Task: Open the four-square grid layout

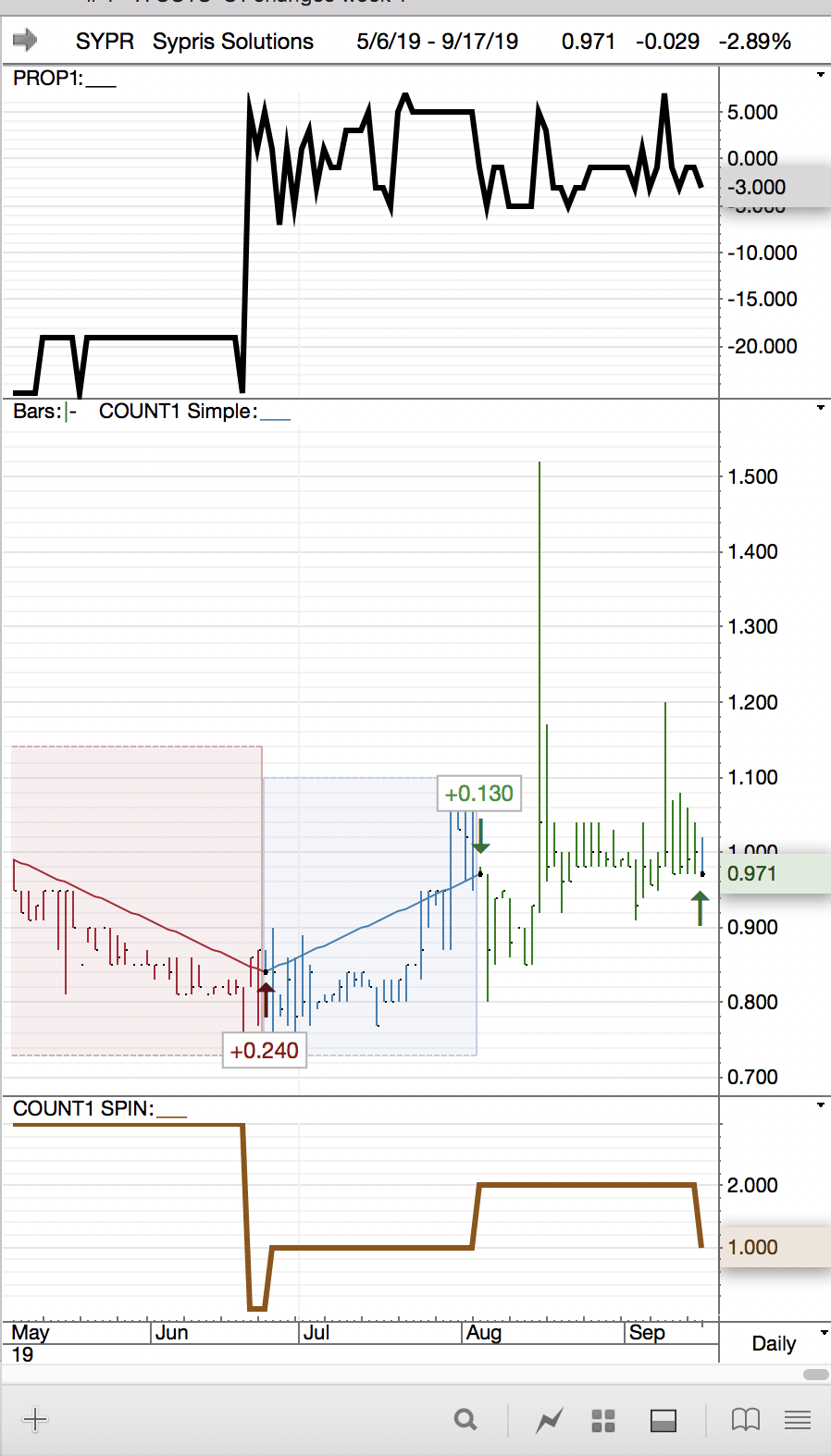Action: click(603, 1420)
